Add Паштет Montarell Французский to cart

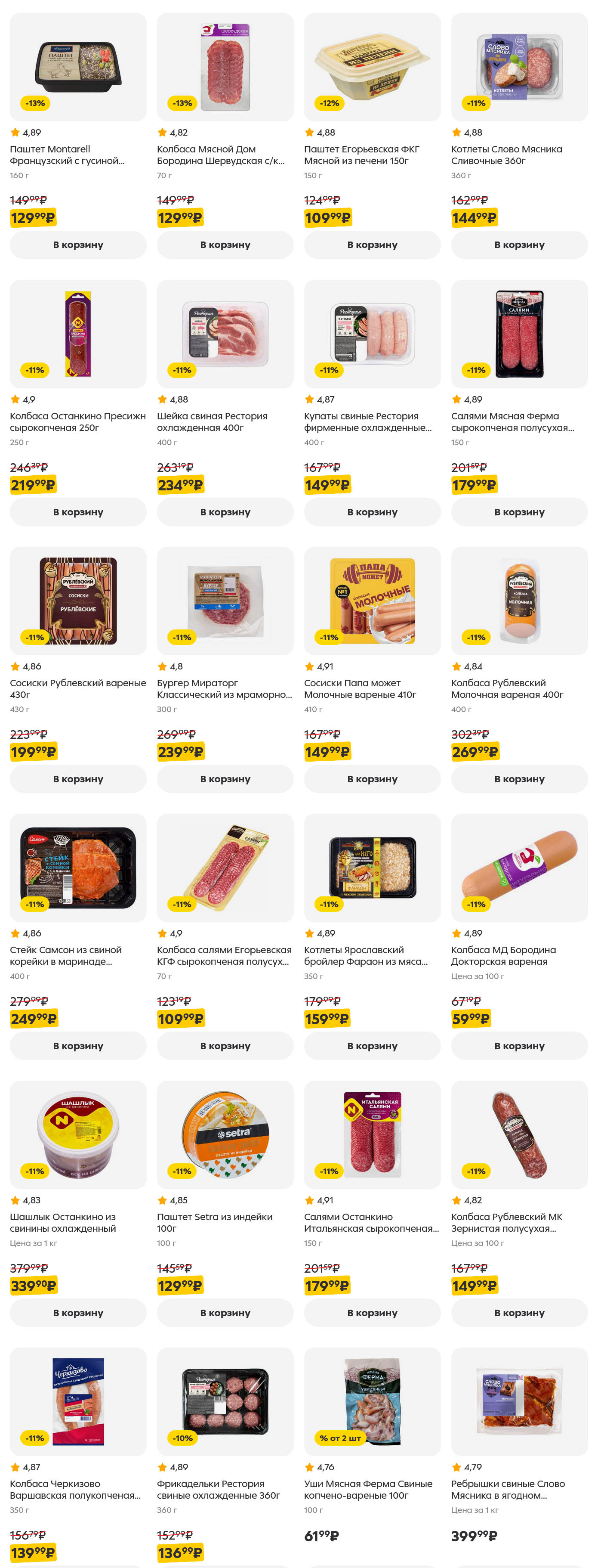pos(78,245)
